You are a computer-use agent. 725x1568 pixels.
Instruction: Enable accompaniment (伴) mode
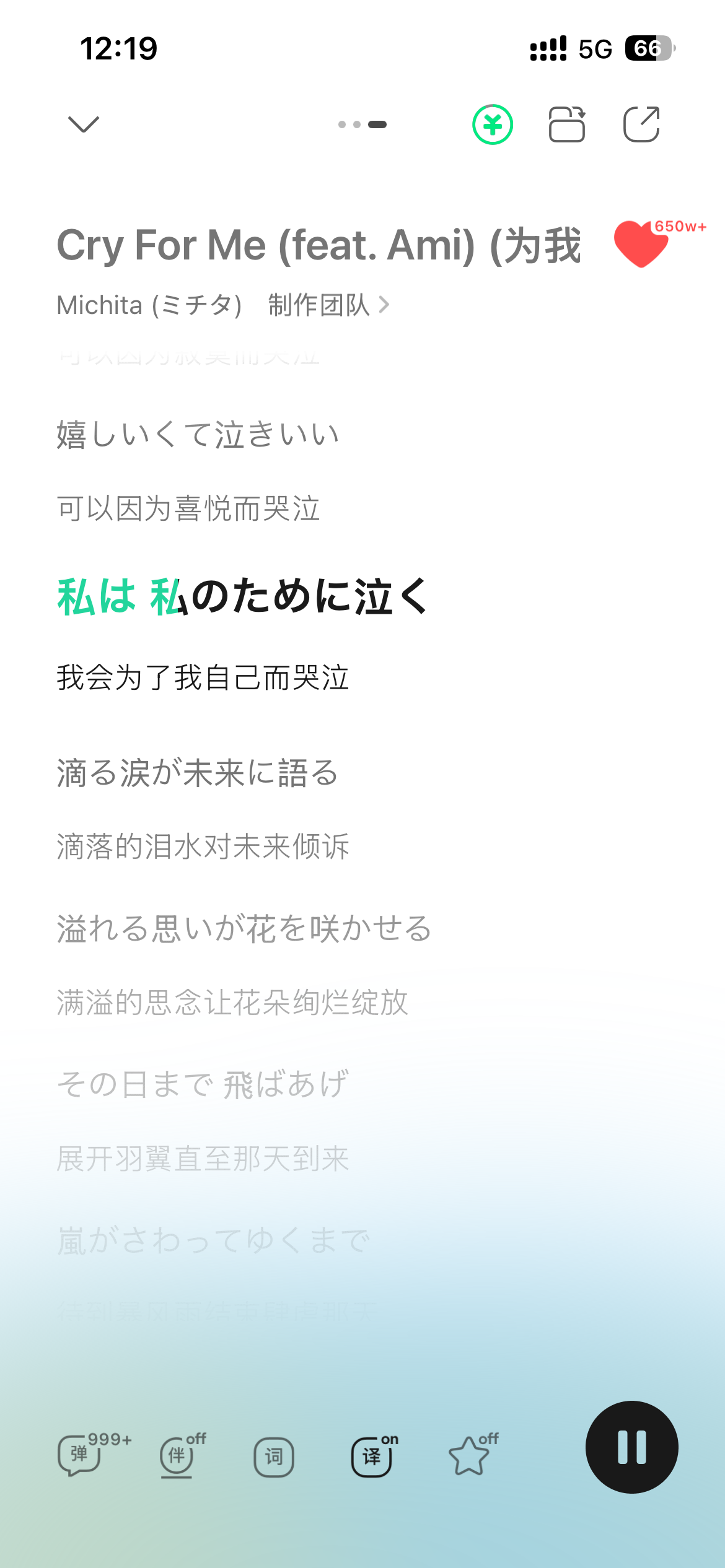click(x=178, y=1457)
